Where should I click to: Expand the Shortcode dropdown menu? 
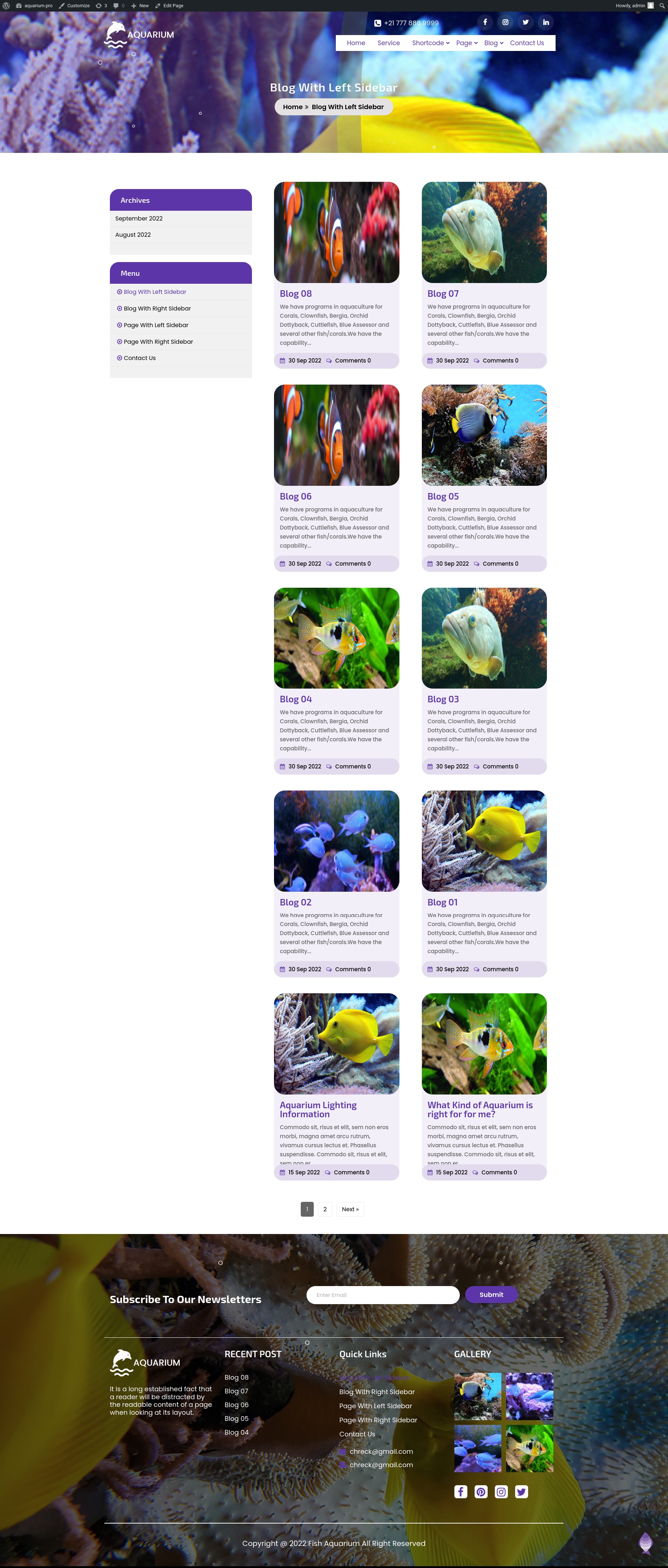pos(430,43)
